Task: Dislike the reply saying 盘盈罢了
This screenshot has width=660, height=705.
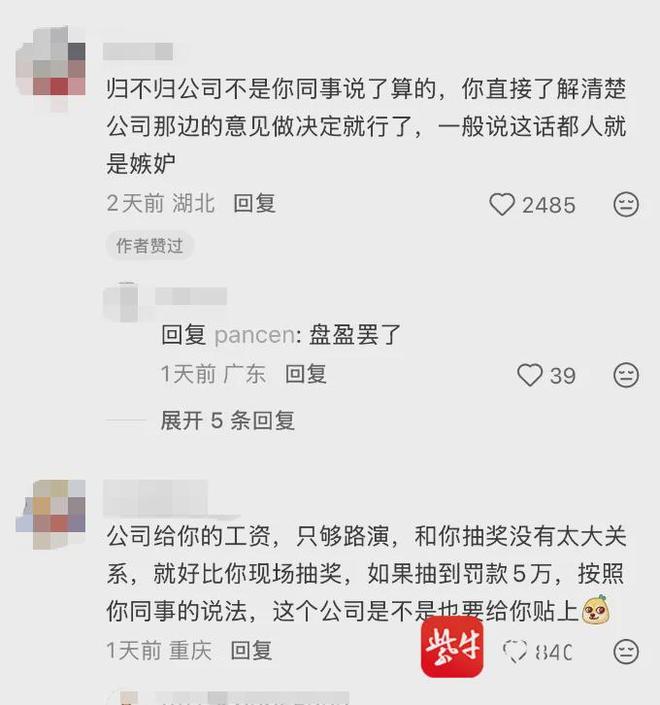Action: tap(626, 375)
